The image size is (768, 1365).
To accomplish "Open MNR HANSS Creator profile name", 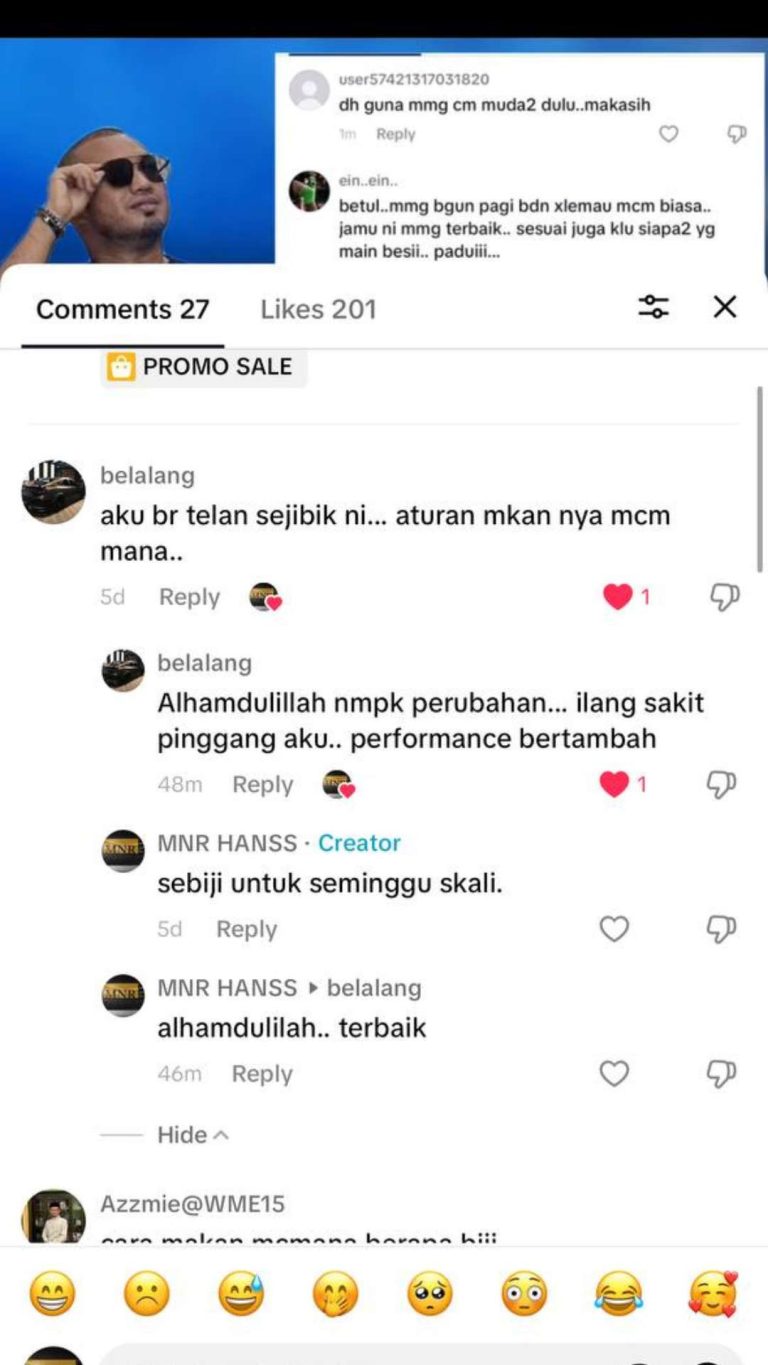I will (227, 843).
